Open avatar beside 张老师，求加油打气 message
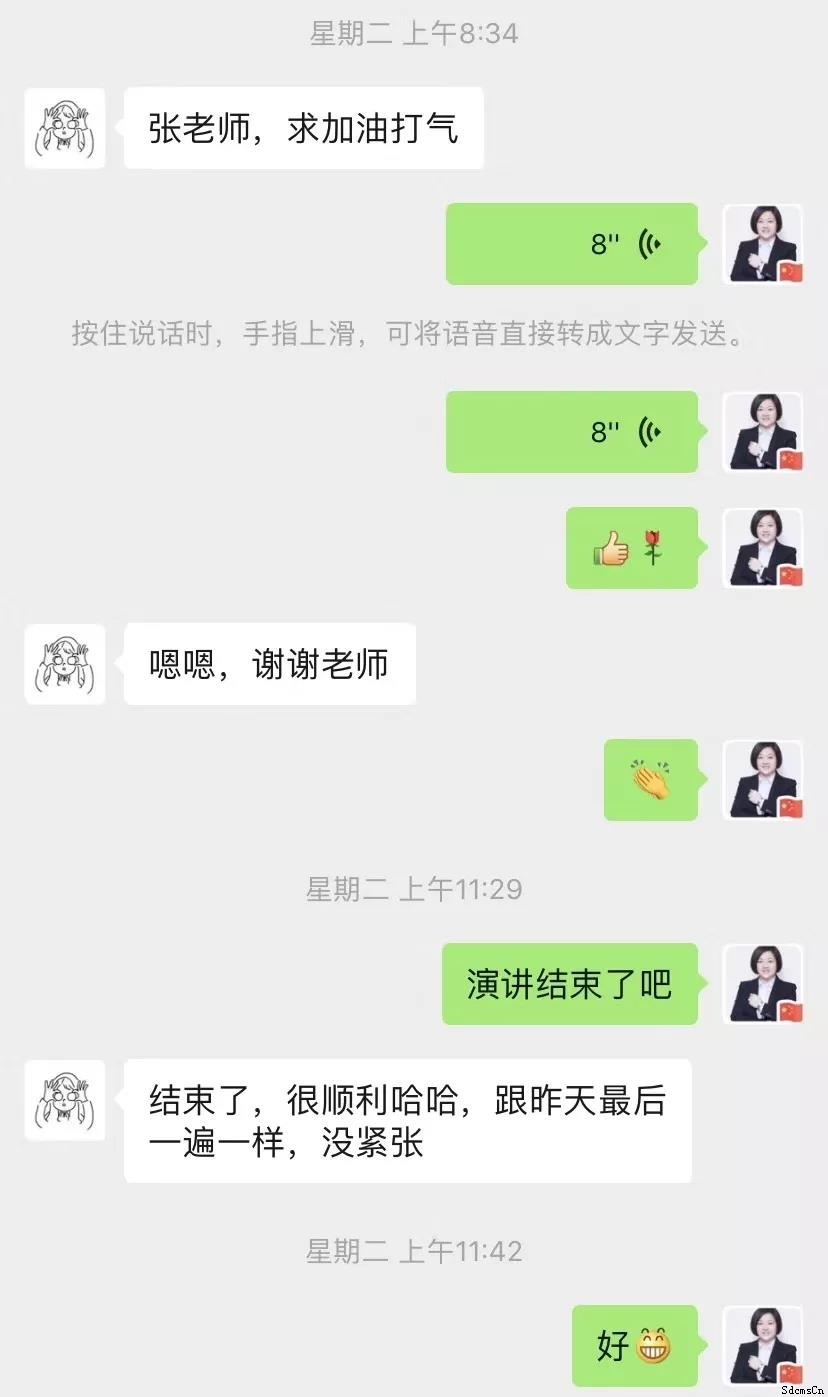This screenshot has height=1397, width=828. [64, 128]
